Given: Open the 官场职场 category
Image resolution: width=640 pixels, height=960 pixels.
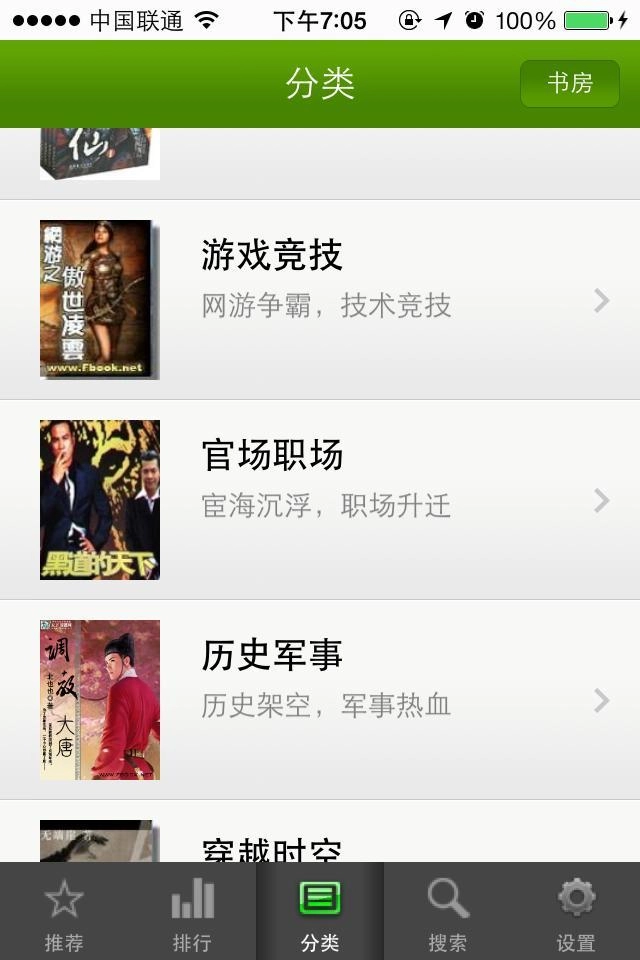Looking at the screenshot, I should click(x=320, y=500).
